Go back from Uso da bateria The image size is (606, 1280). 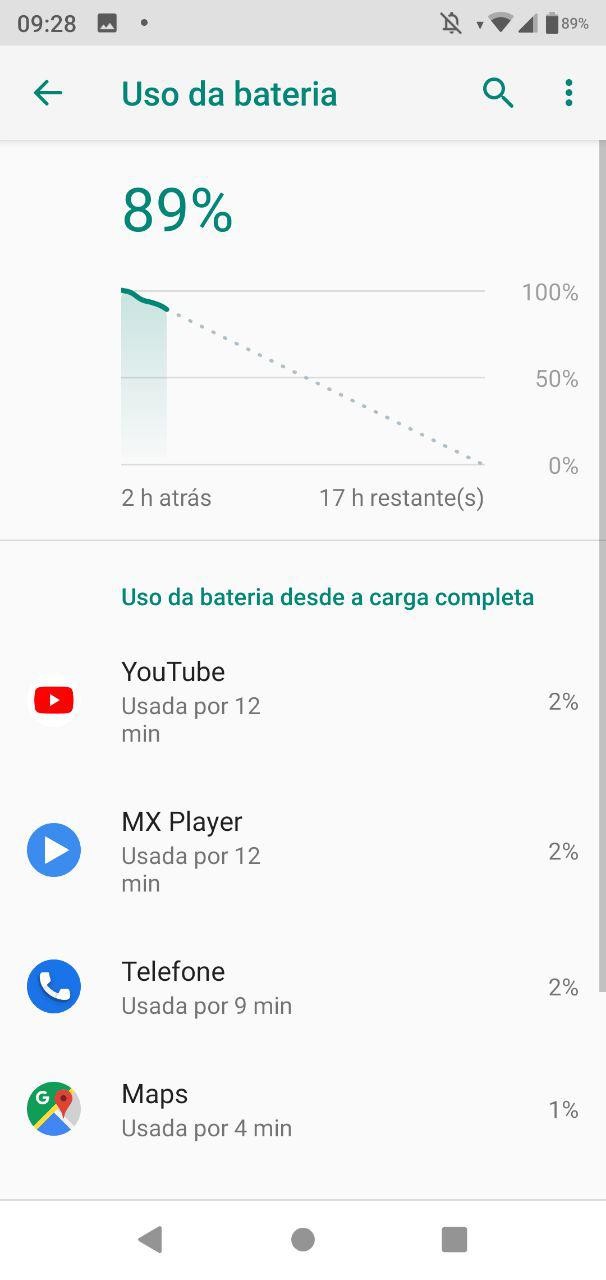pos(48,94)
